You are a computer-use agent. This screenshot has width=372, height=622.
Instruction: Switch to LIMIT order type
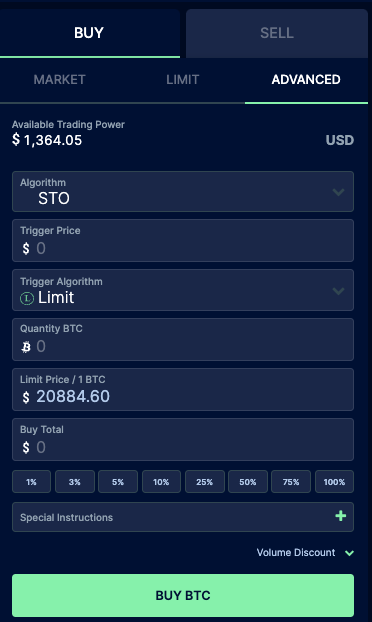click(x=182, y=80)
